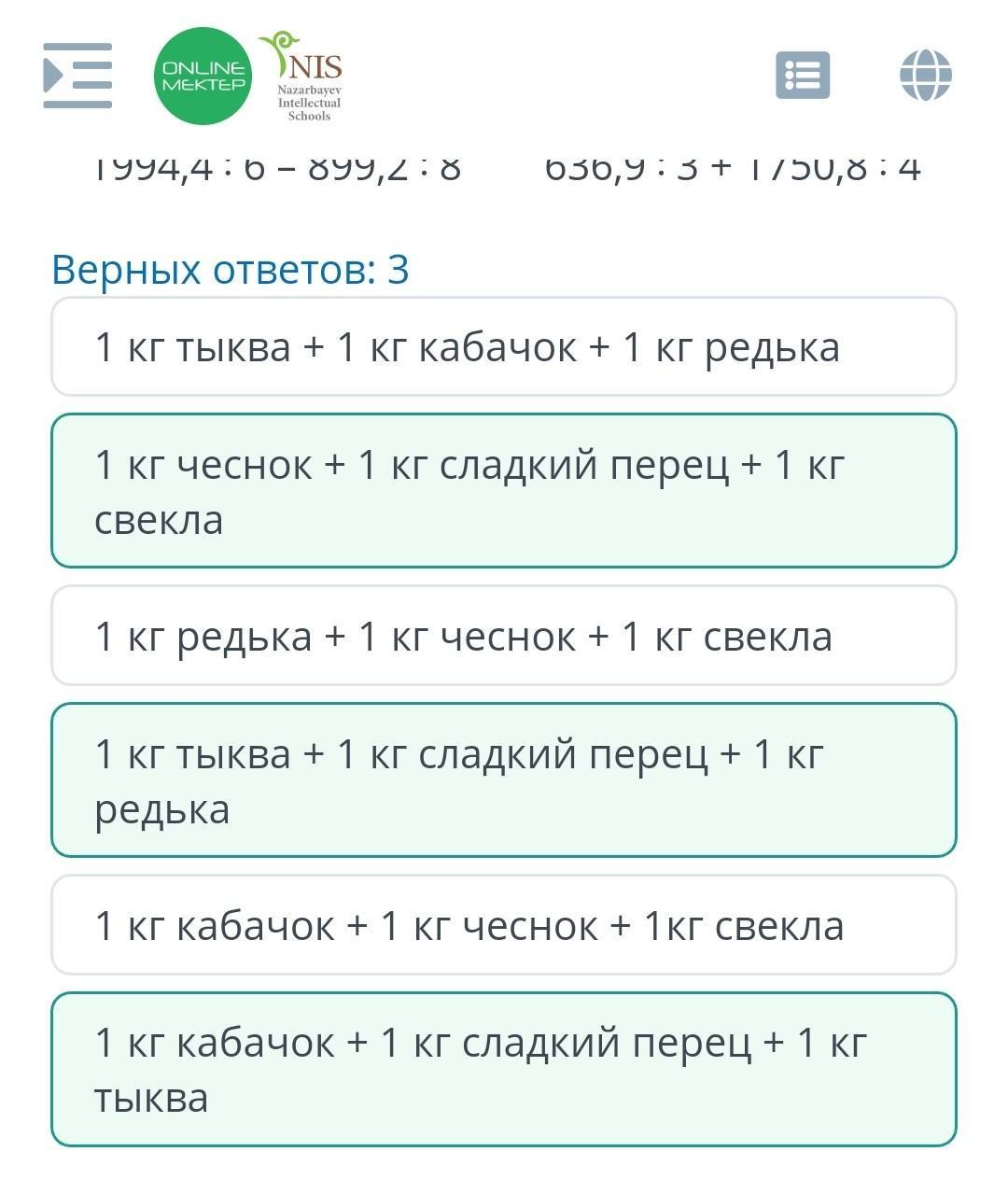The image size is (1008, 1193).
Task: Change language with the globe icon
Action: point(925,75)
